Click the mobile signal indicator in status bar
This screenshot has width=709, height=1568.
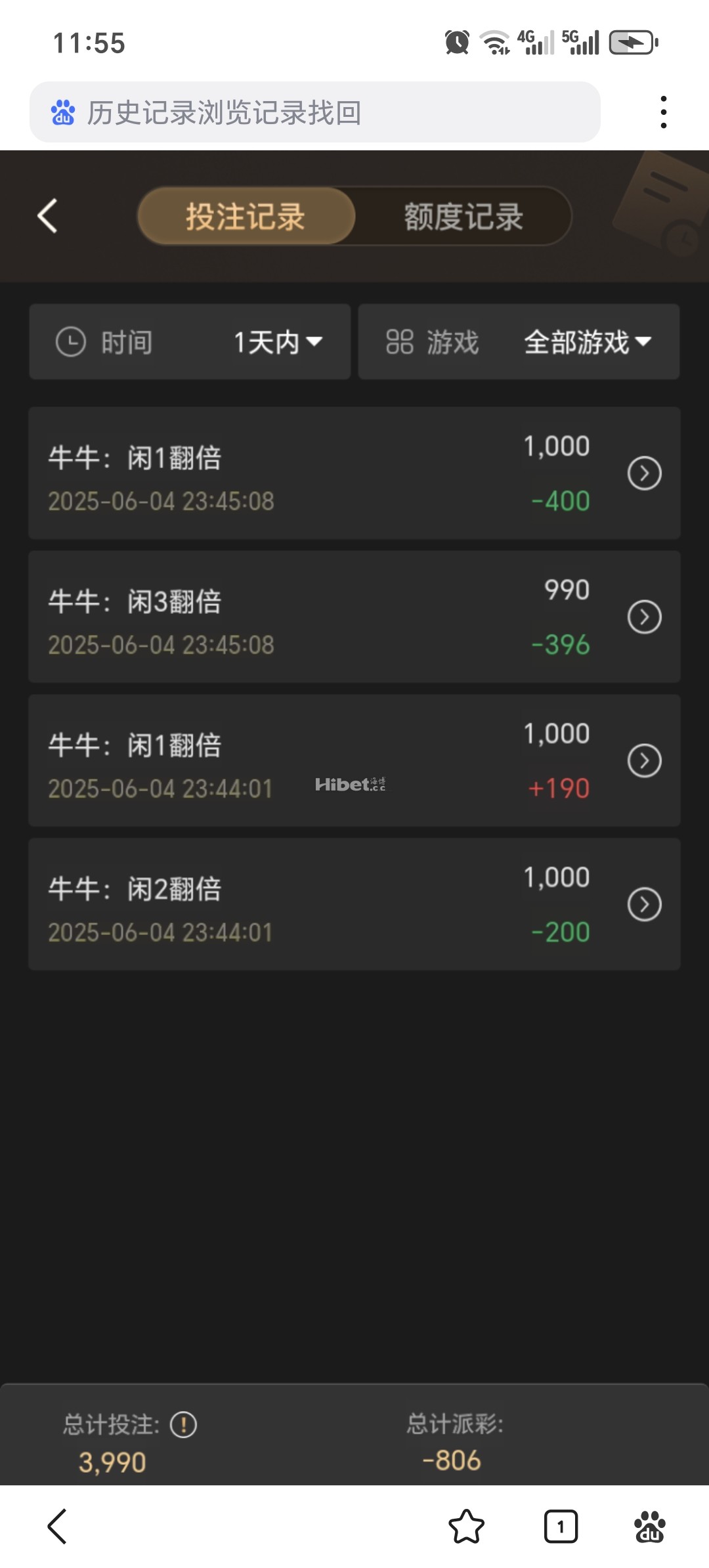pos(538,42)
